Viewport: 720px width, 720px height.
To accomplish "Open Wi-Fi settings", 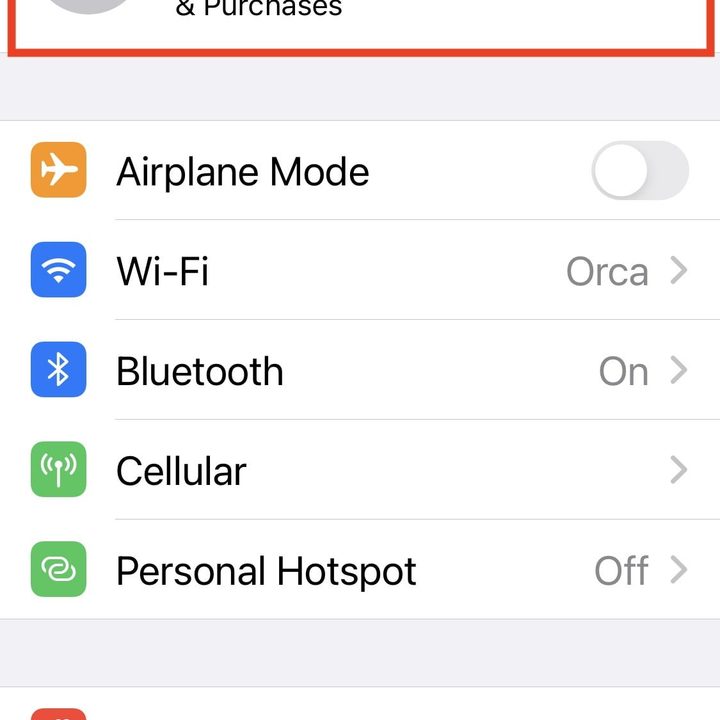I will (360, 271).
